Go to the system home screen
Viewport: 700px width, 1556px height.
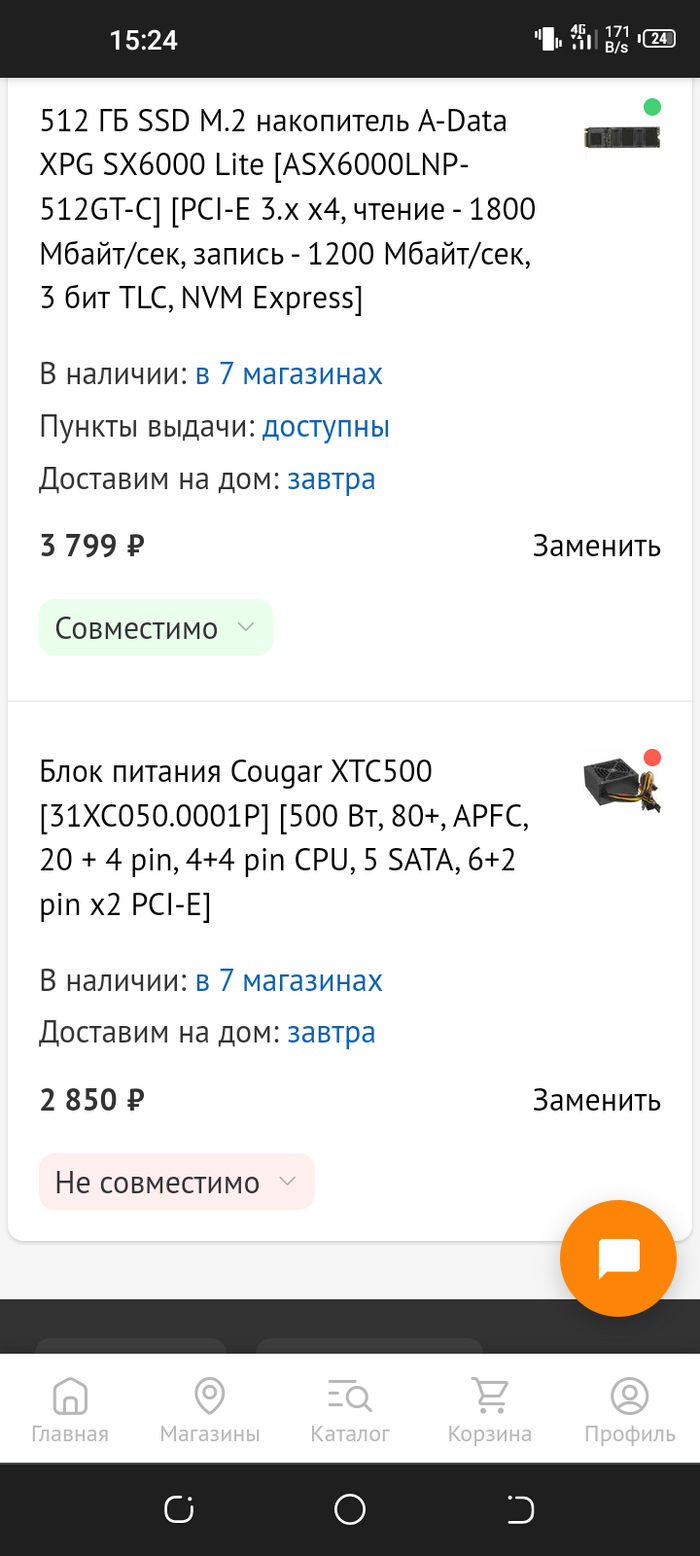[x=350, y=1508]
